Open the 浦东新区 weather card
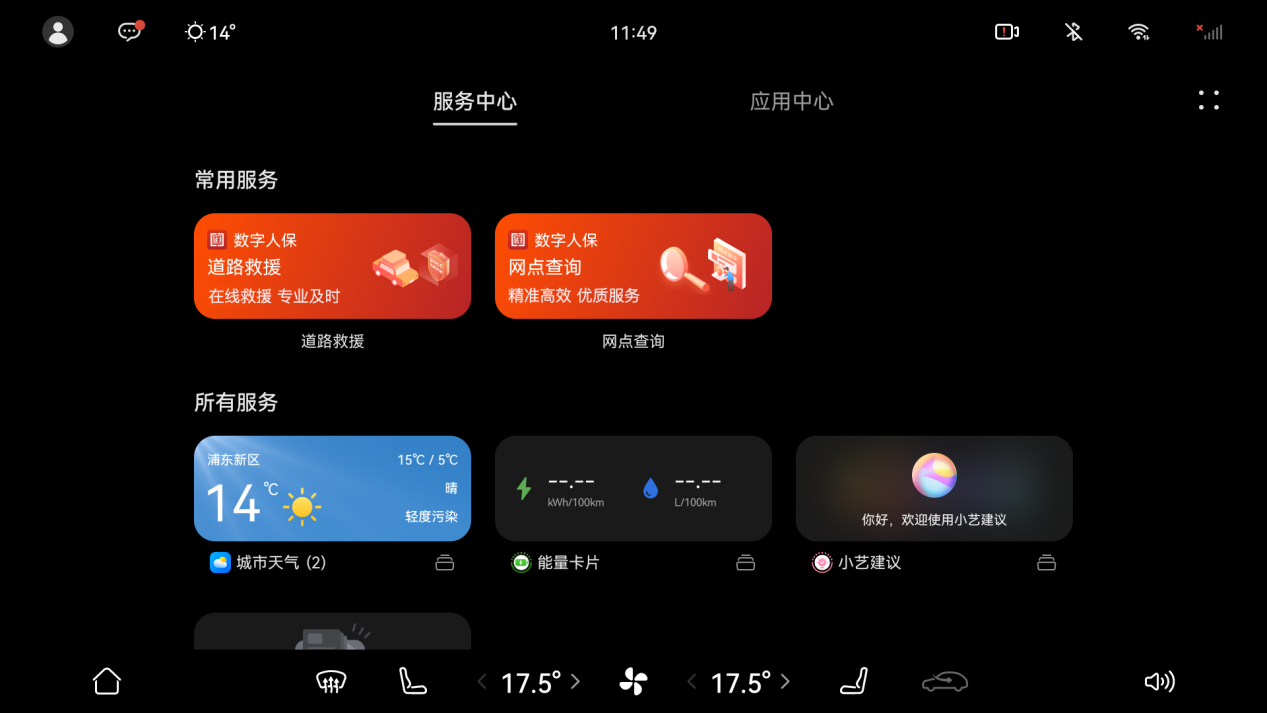 point(332,488)
